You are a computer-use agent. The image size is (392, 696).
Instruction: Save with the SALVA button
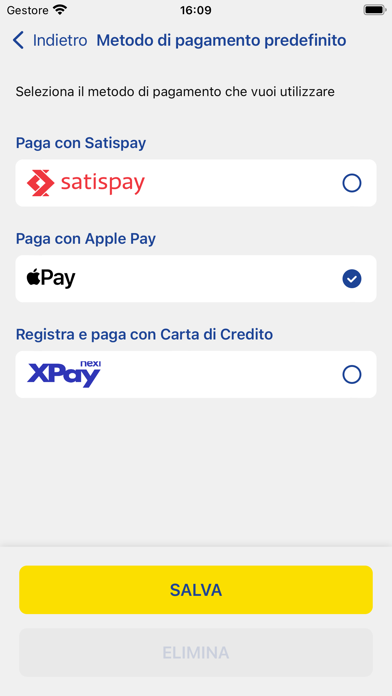click(x=196, y=590)
